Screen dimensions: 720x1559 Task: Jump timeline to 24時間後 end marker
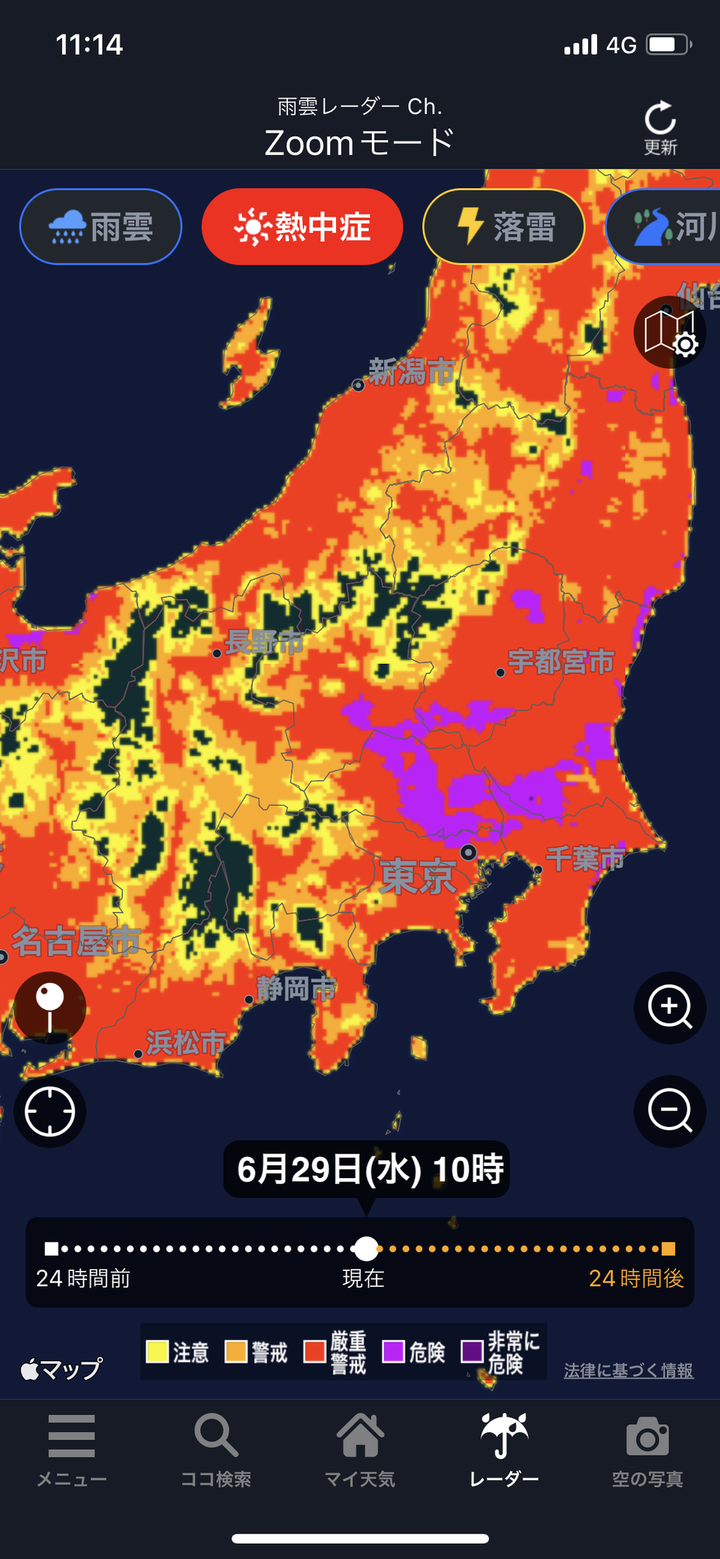668,1248
